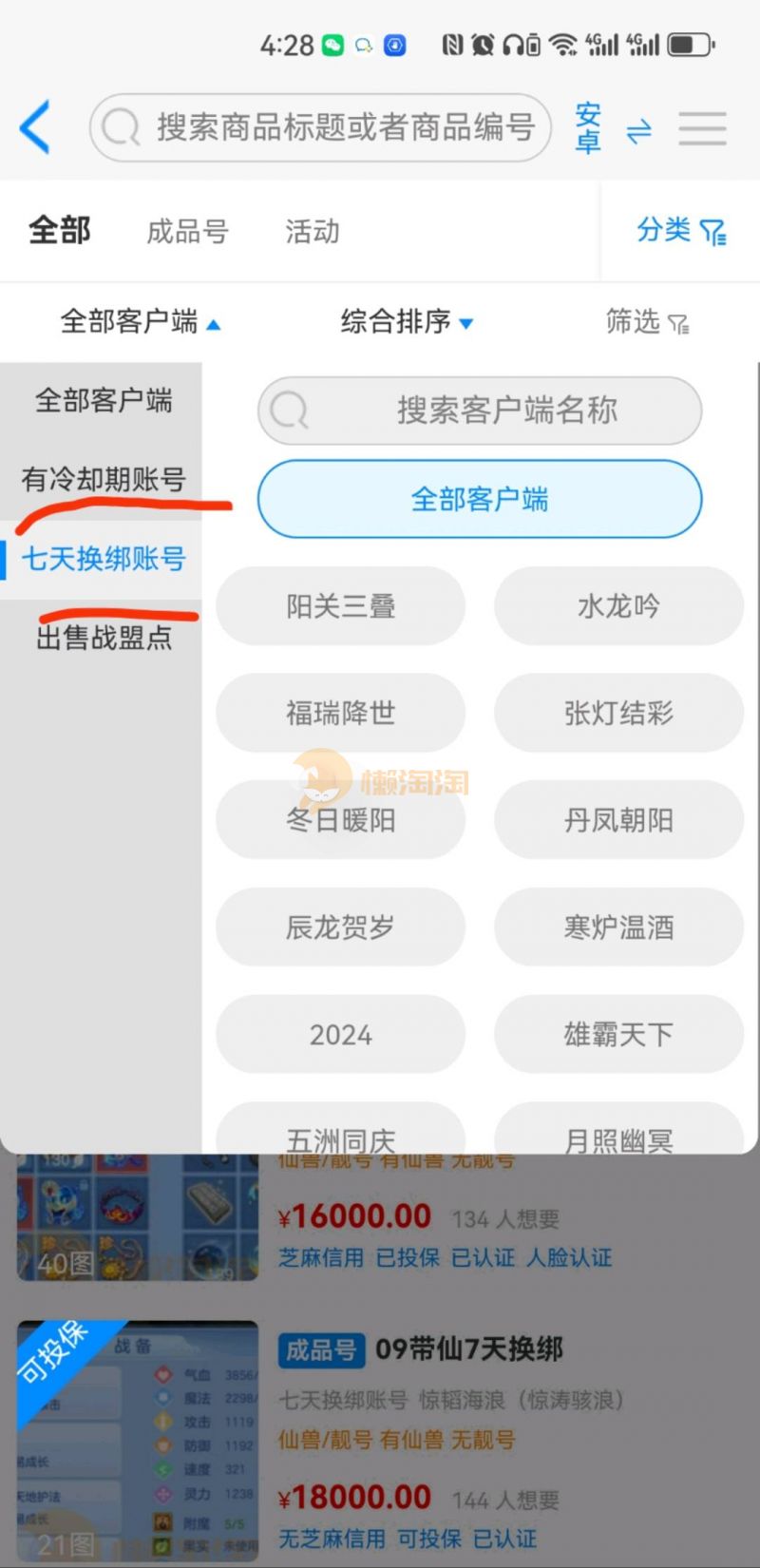Open the 09带仙7天换绑 listing

[x=467, y=1348]
